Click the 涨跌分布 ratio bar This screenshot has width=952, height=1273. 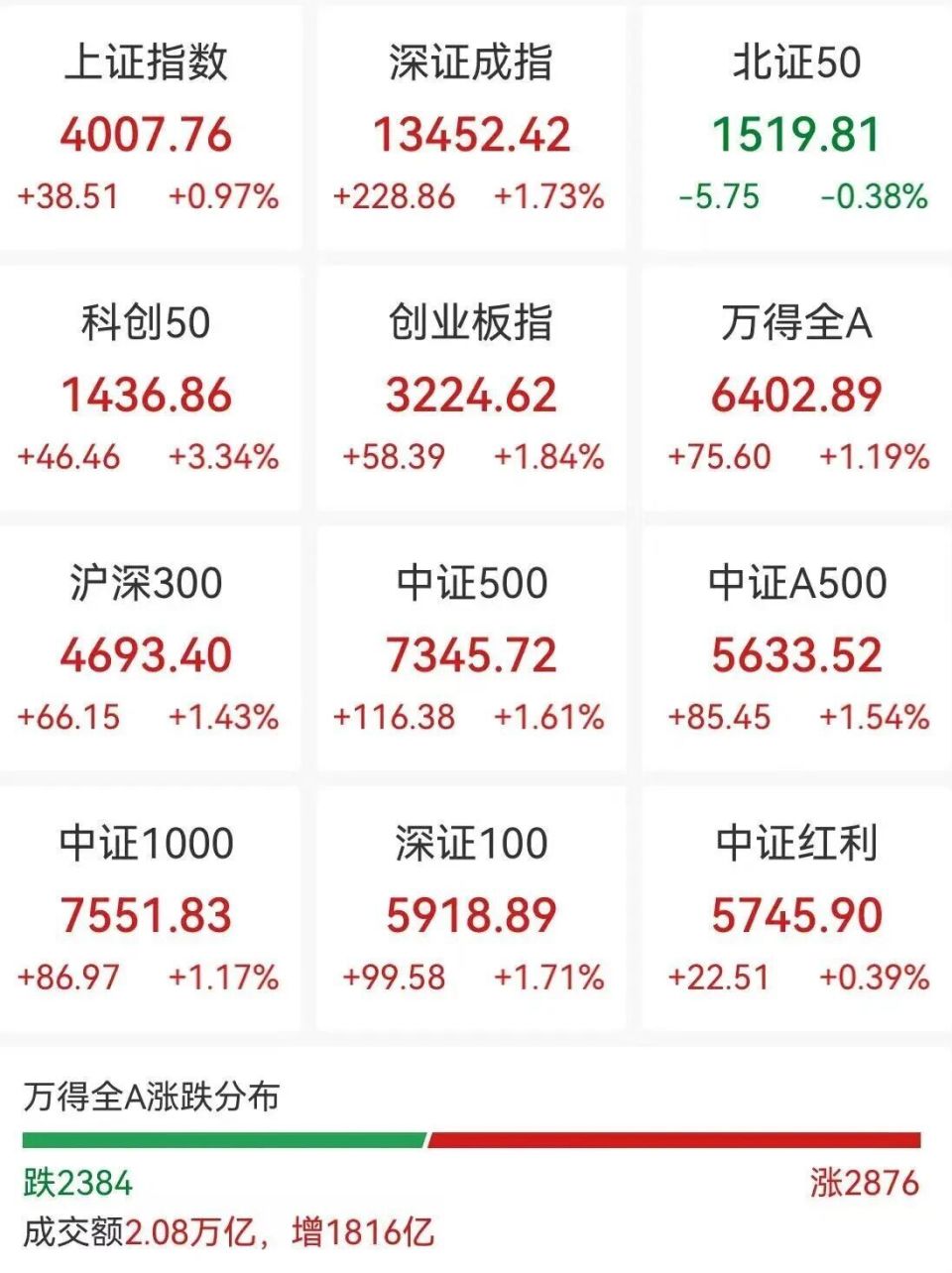click(476, 1142)
